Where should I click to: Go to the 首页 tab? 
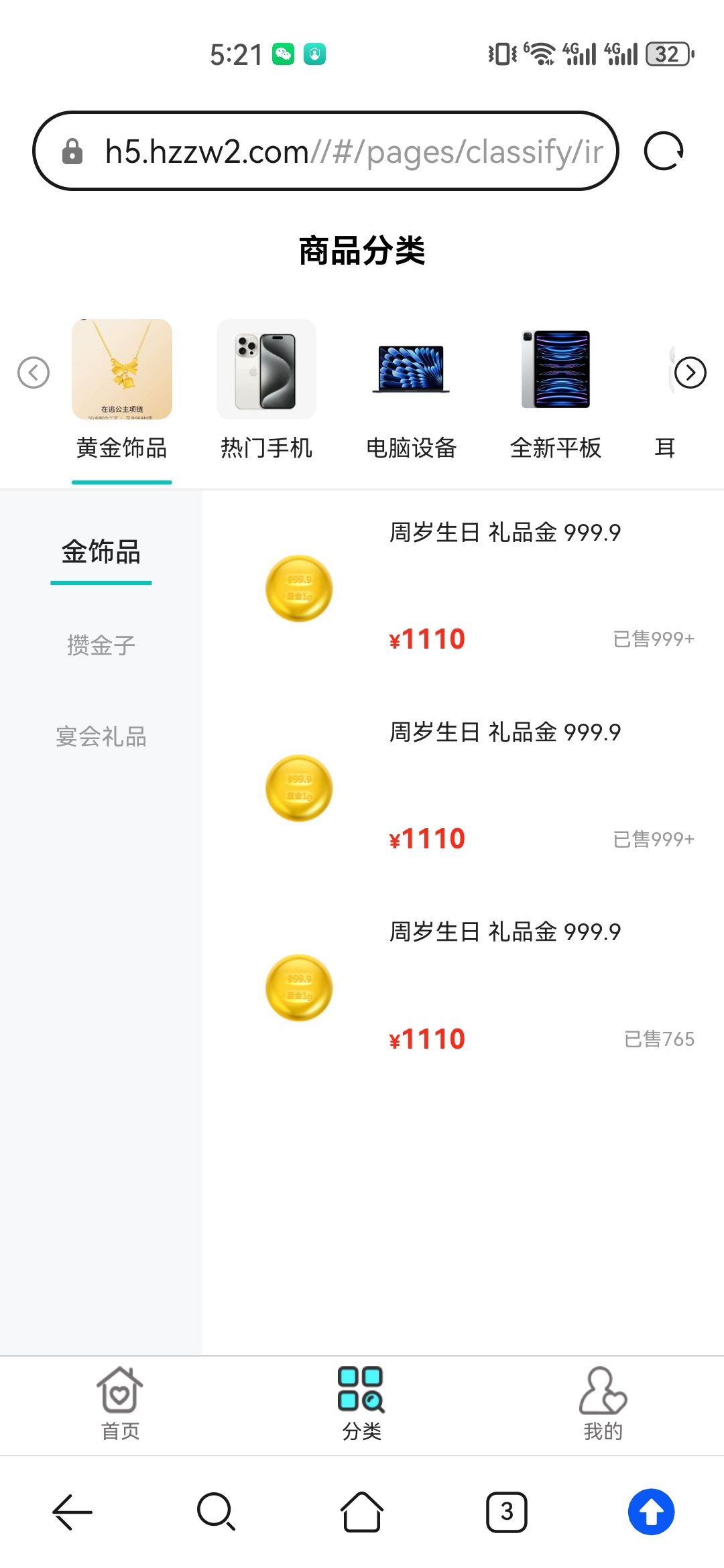[x=120, y=1404]
